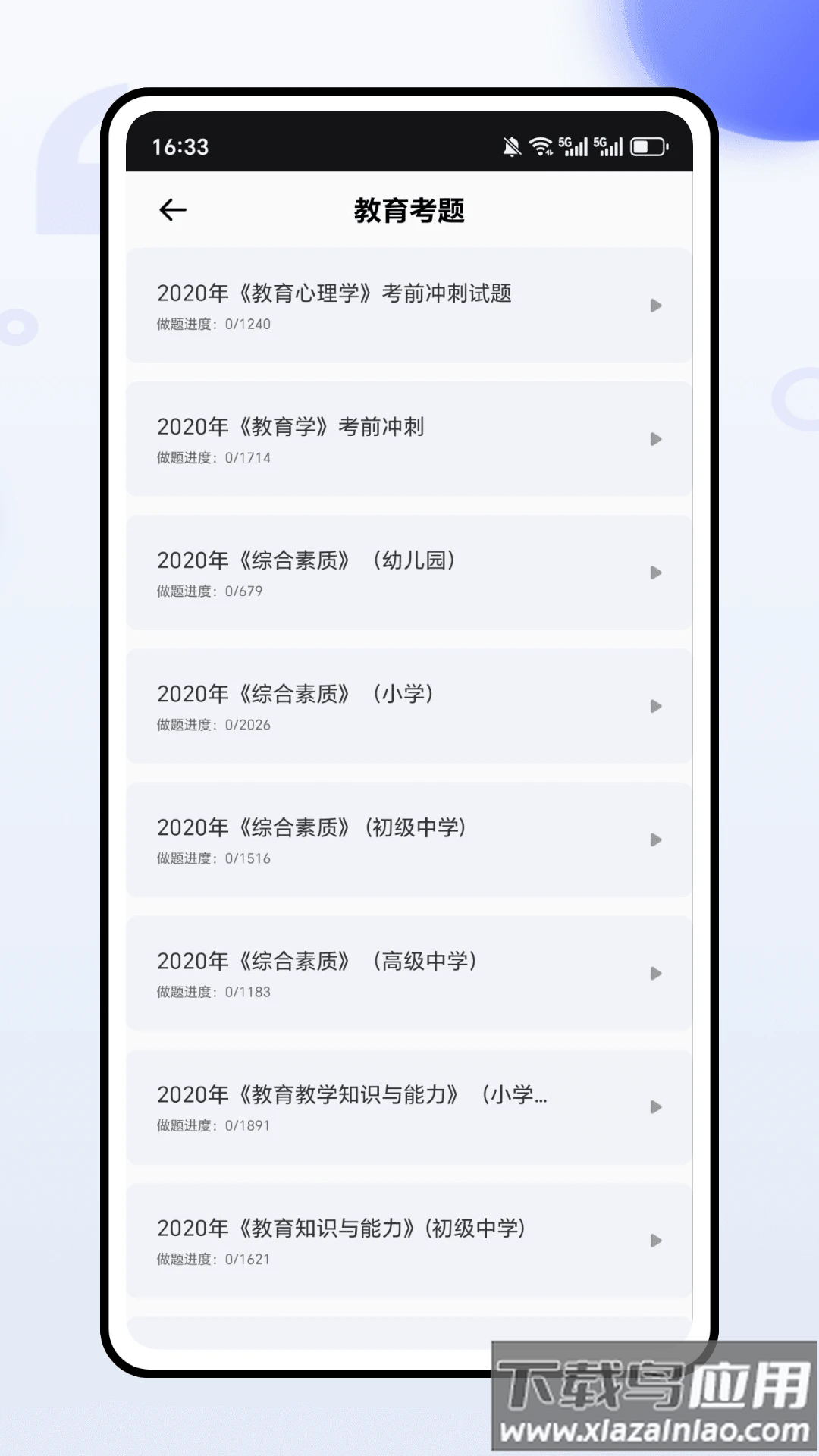Open the 教育考题 page title

pos(409,211)
